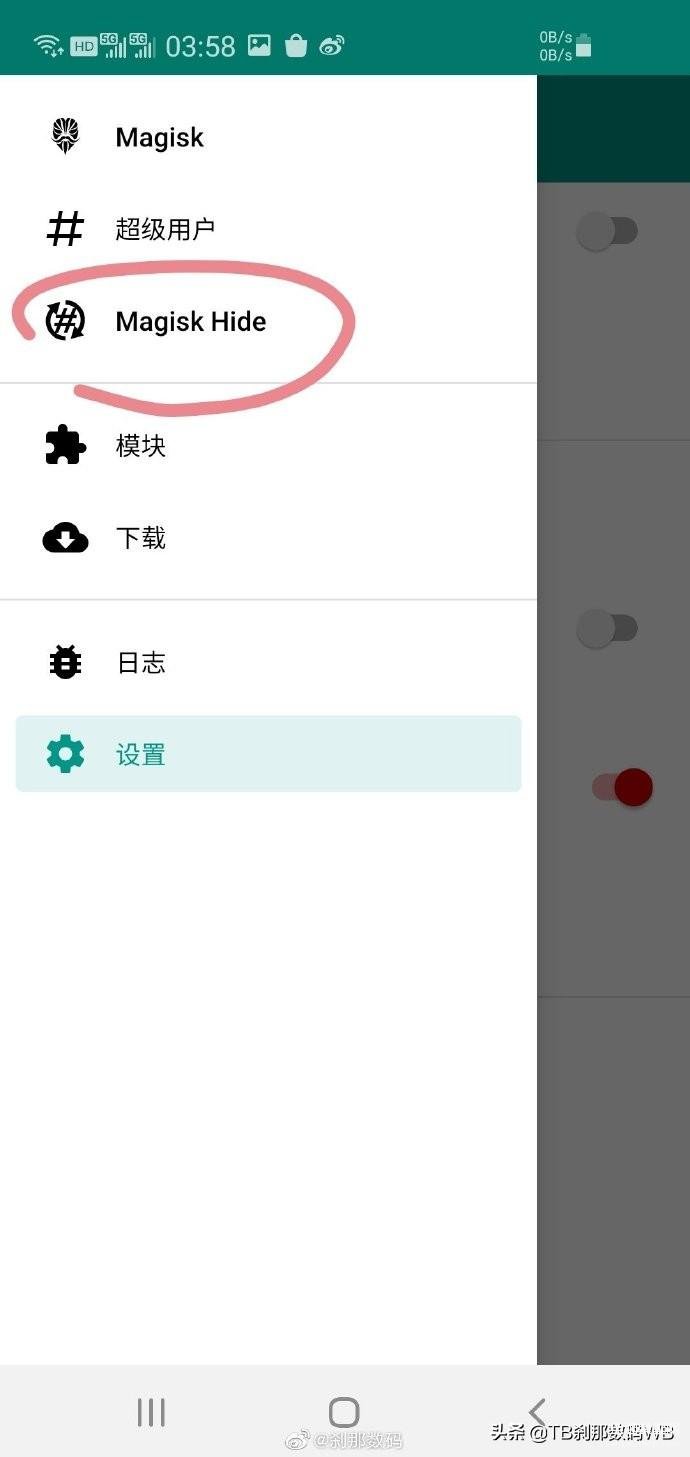Open 下载 (Downloads) section
Viewport: 690px width, 1457px height.
(141, 538)
